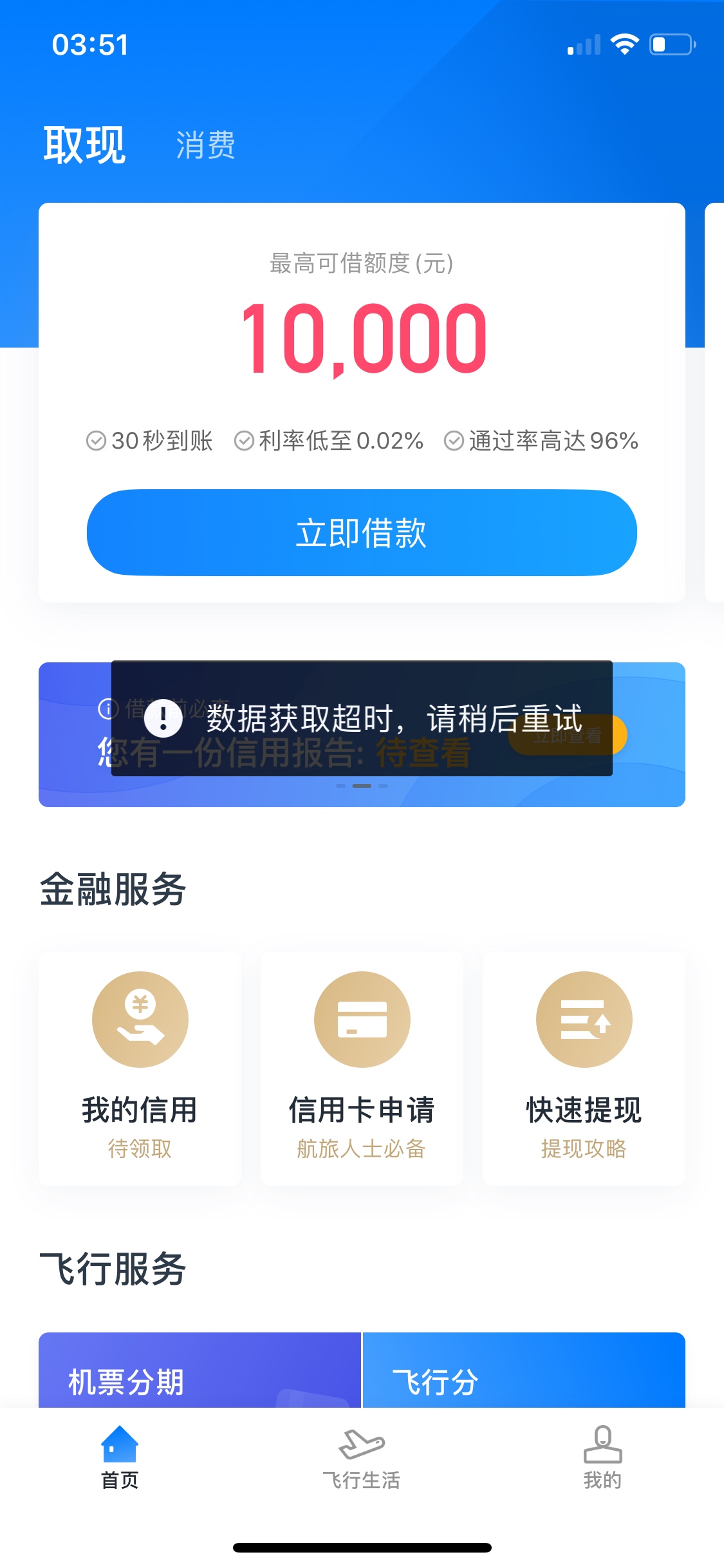724x1568 pixels.
Task: Open the 快速提现 card
Action: (x=584, y=1069)
